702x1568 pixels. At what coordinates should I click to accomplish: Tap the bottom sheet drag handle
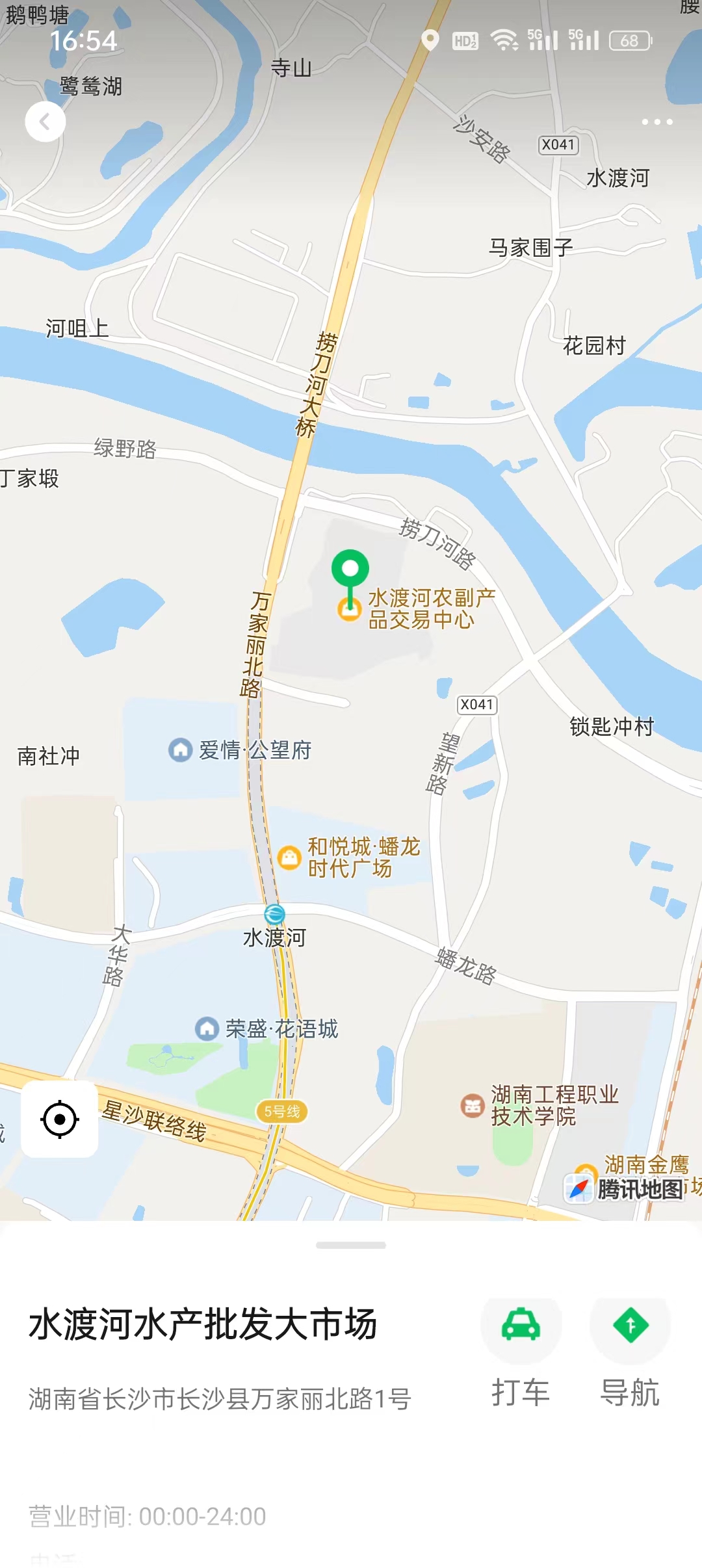point(351,1246)
